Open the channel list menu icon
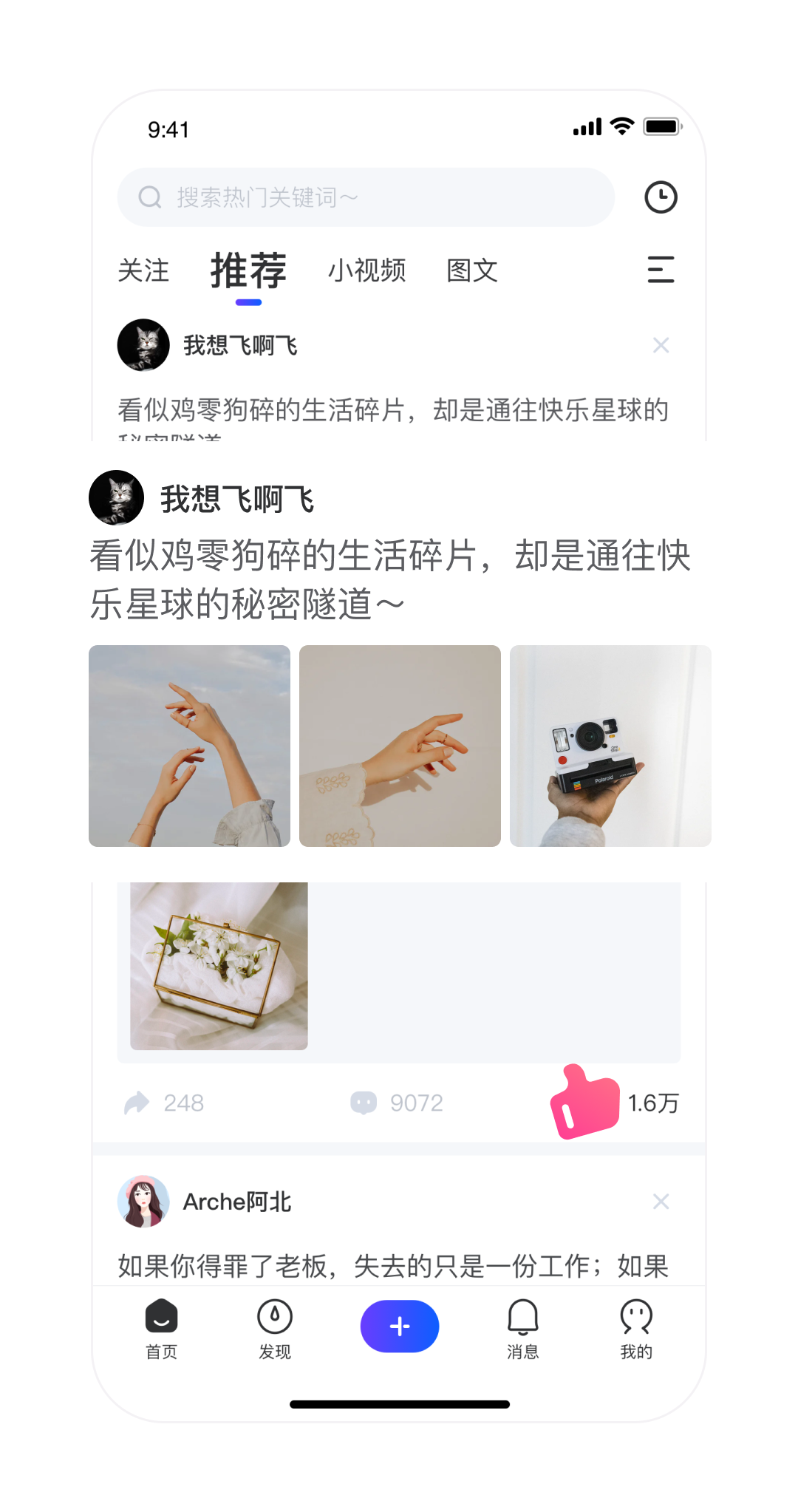The width and height of the screenshot is (798, 1512). pos(661,270)
